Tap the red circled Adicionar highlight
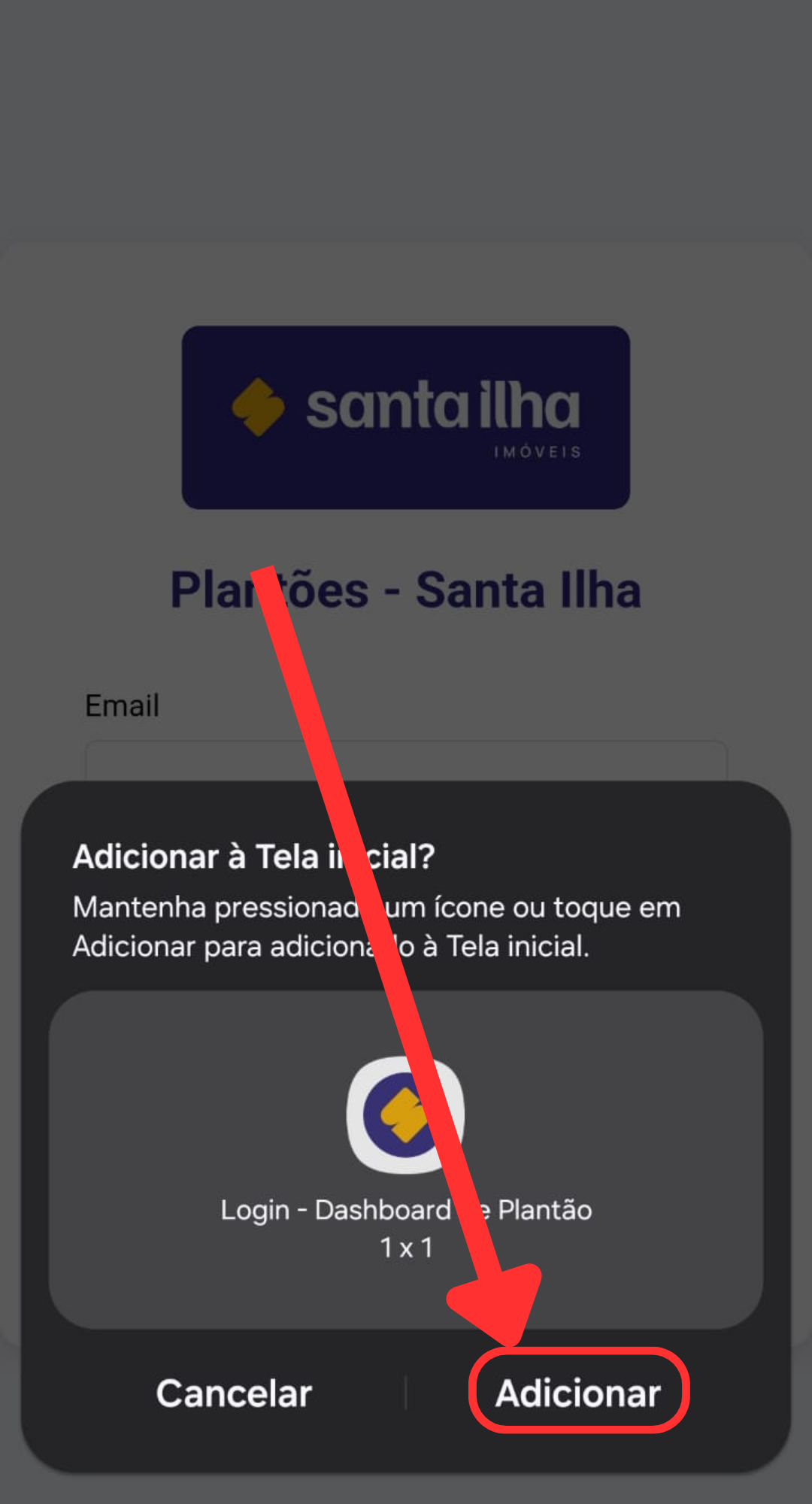Screen dimensions: 812x1504 click(x=579, y=1391)
